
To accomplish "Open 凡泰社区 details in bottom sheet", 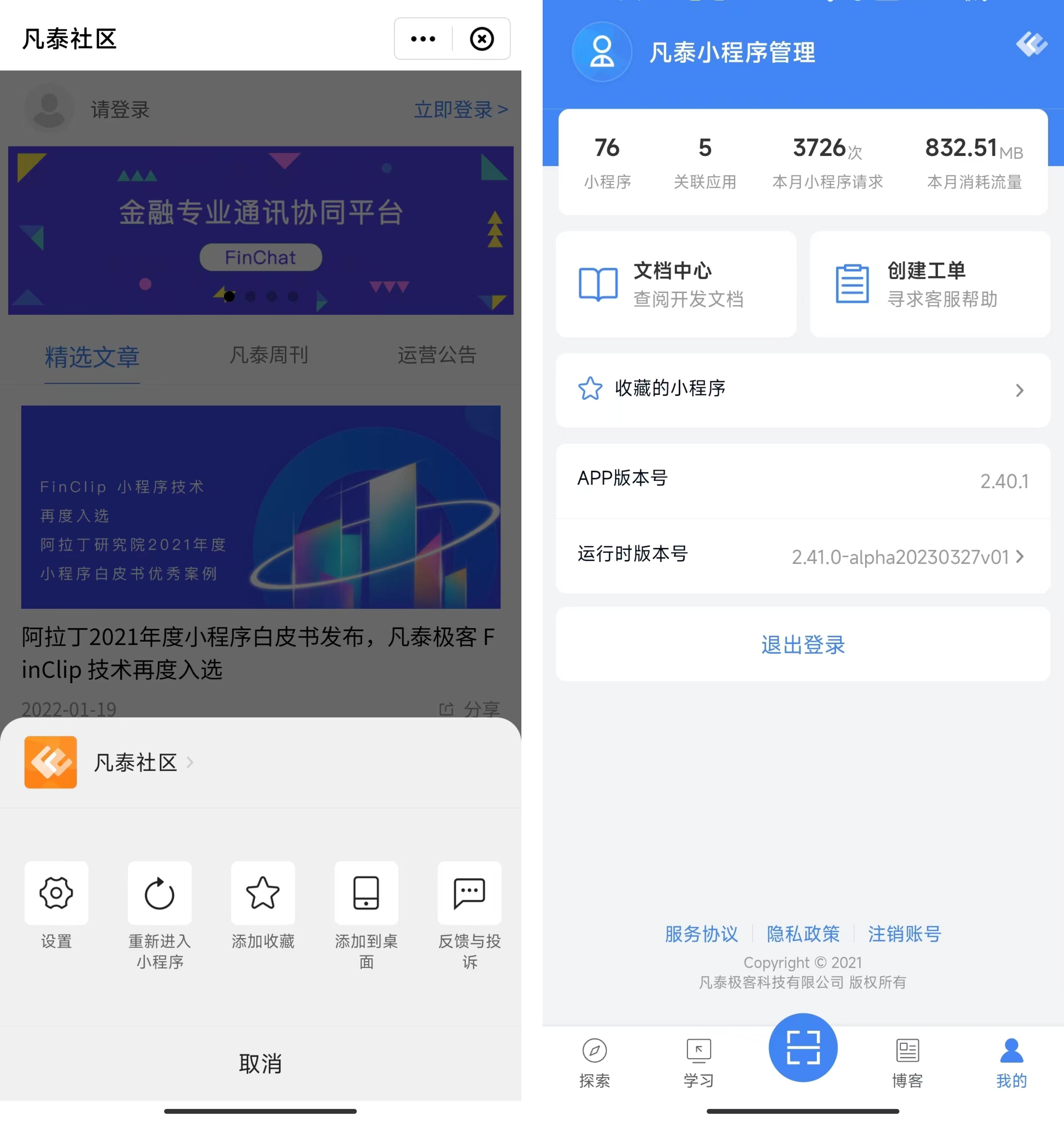I will click(136, 762).
